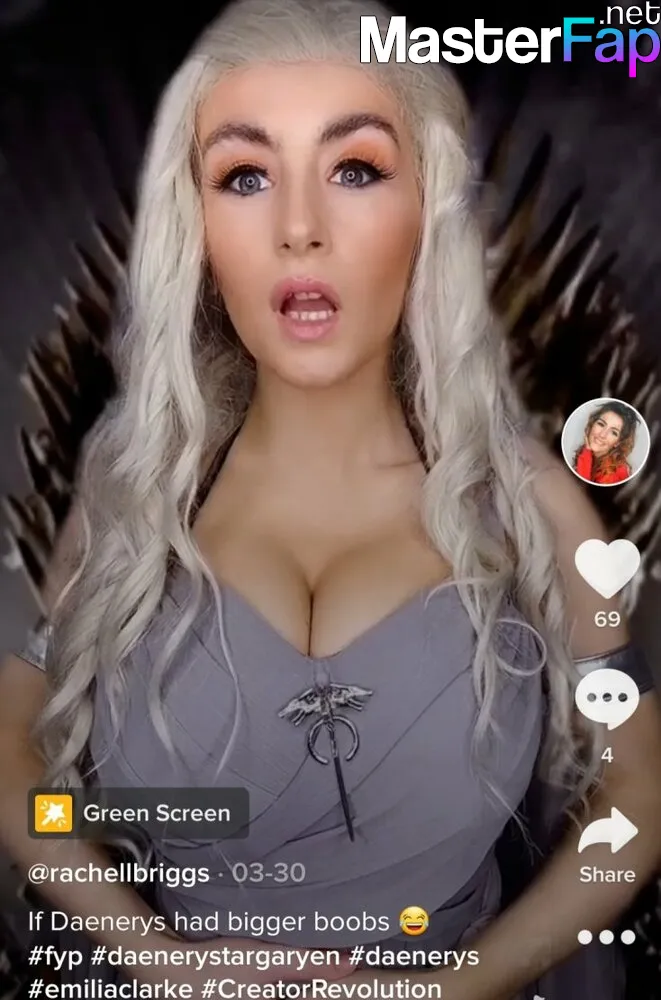The width and height of the screenshot is (661, 1000).
Task: Open the #CreatorRevolution hashtag
Action: coord(322,989)
